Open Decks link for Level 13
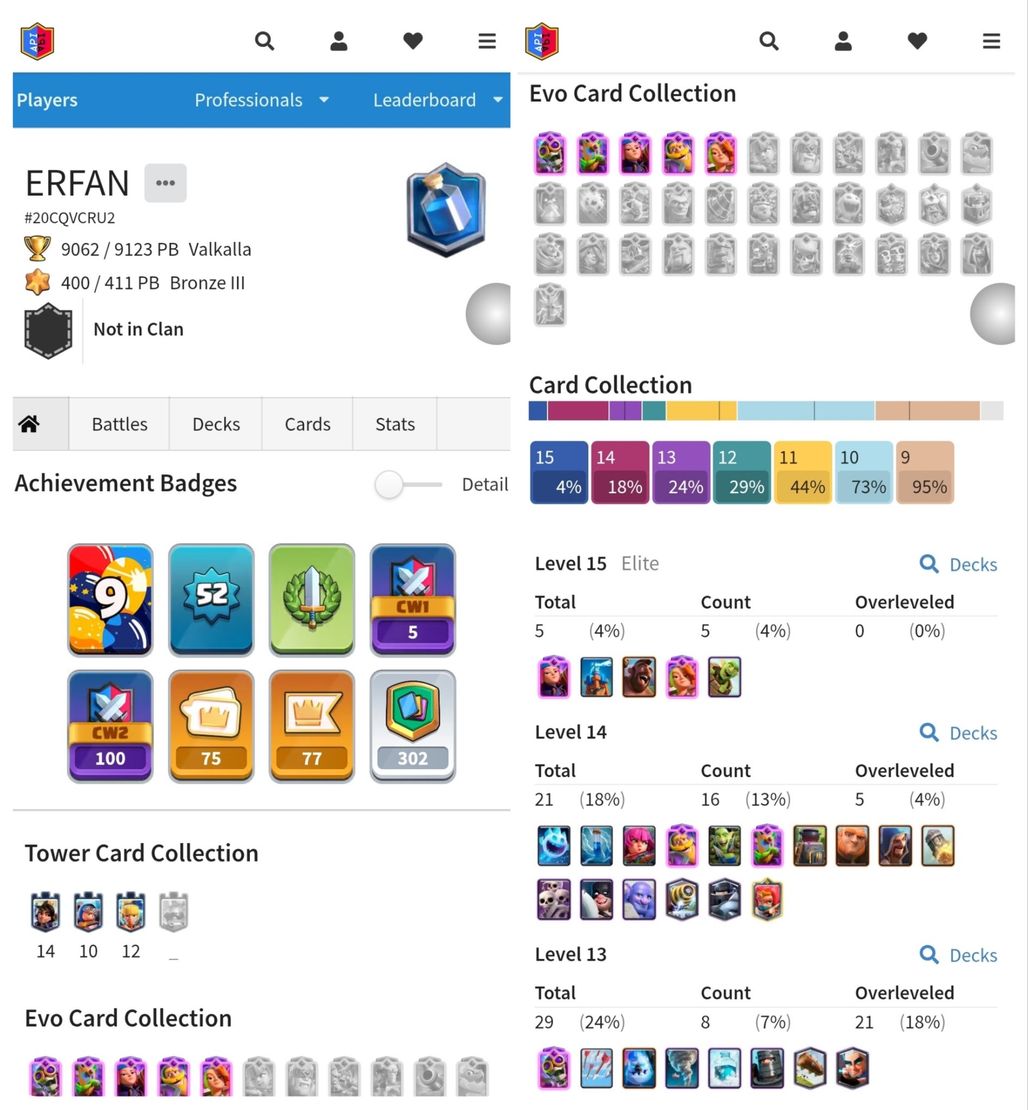The height and width of the screenshot is (1110, 1028). [958, 955]
